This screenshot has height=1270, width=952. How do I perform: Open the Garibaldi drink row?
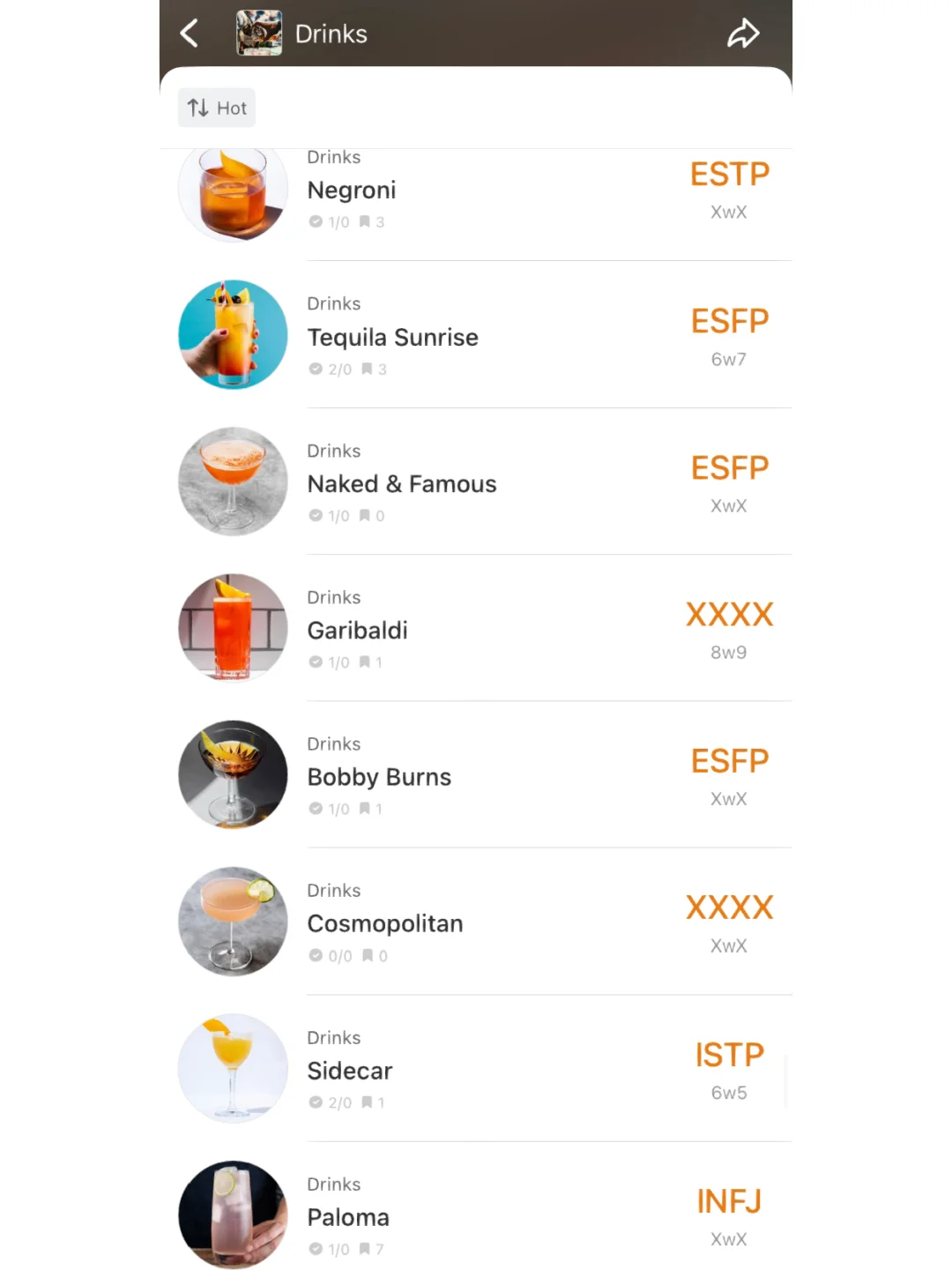357,630
